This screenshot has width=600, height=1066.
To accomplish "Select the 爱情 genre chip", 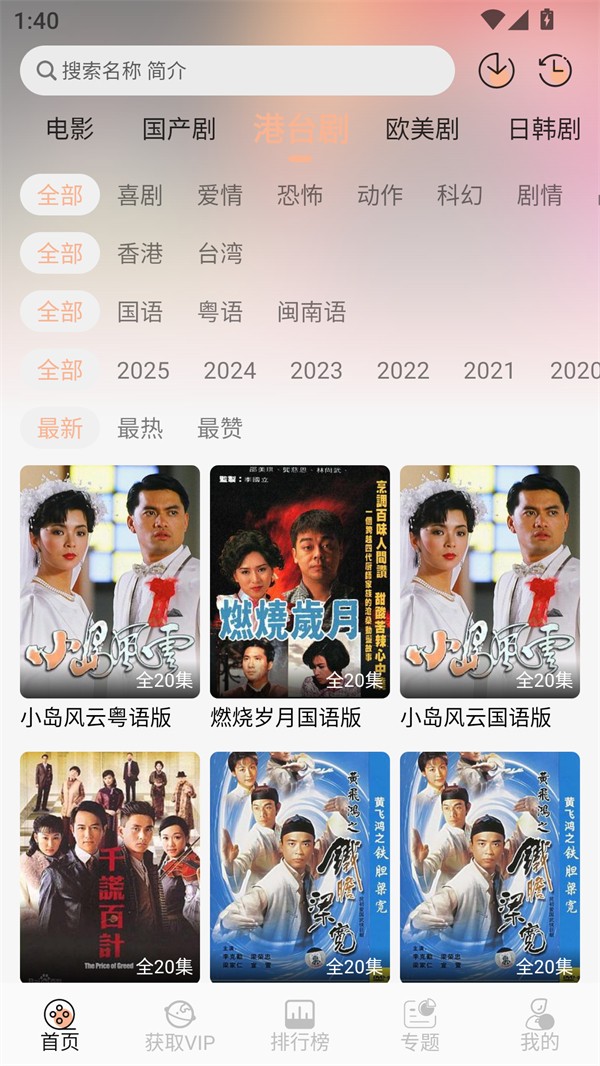I will pyautogui.click(x=220, y=195).
